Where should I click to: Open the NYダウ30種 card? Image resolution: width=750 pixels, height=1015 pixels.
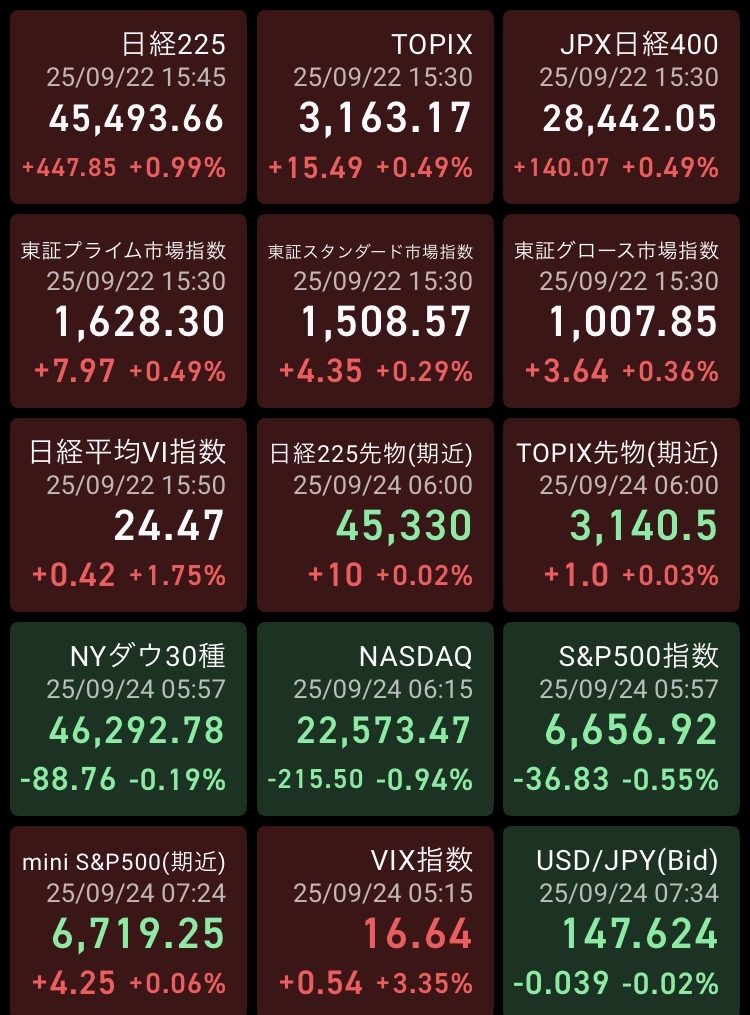[128, 719]
